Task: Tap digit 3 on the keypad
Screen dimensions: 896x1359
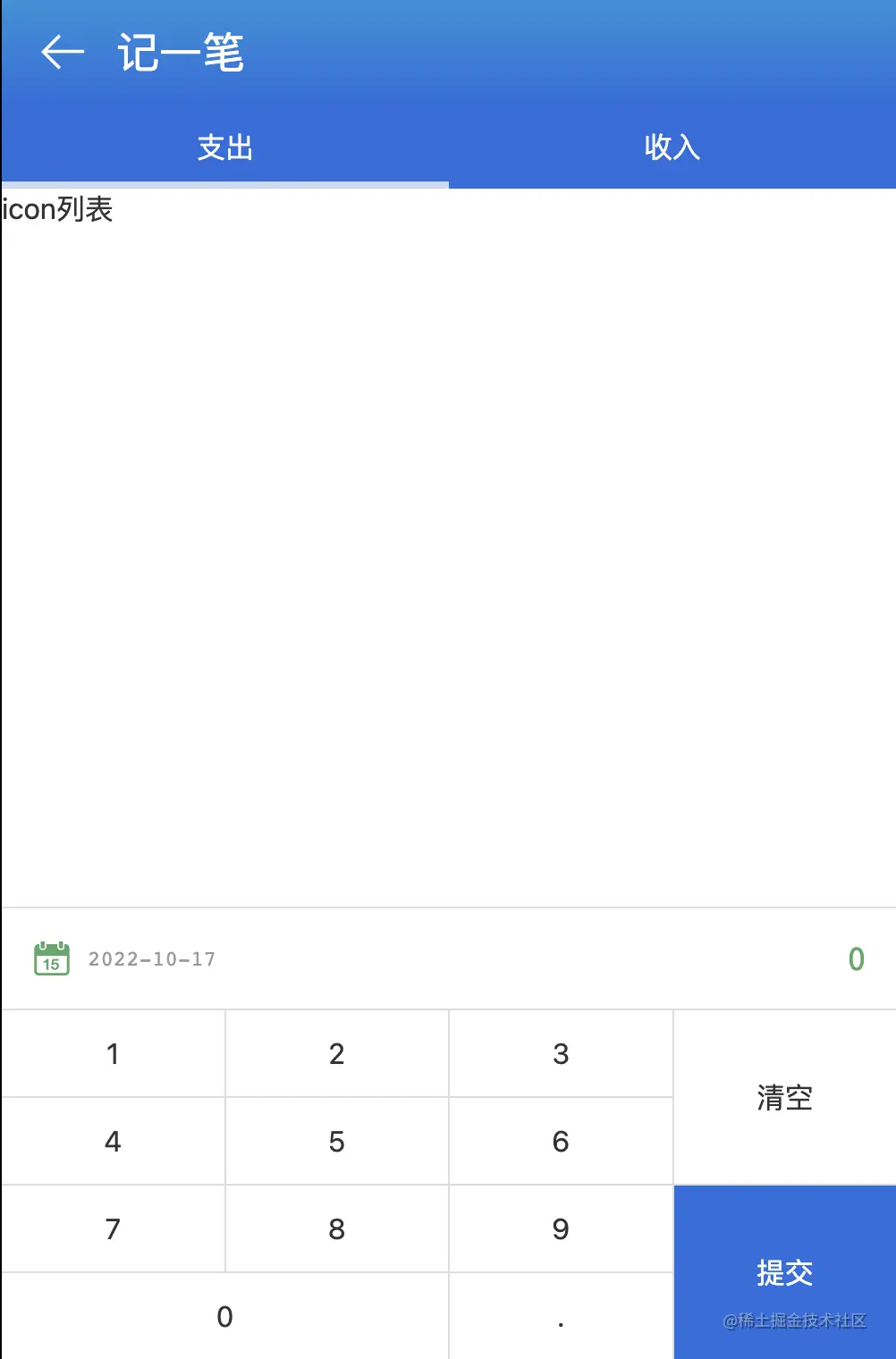Action: click(560, 1053)
